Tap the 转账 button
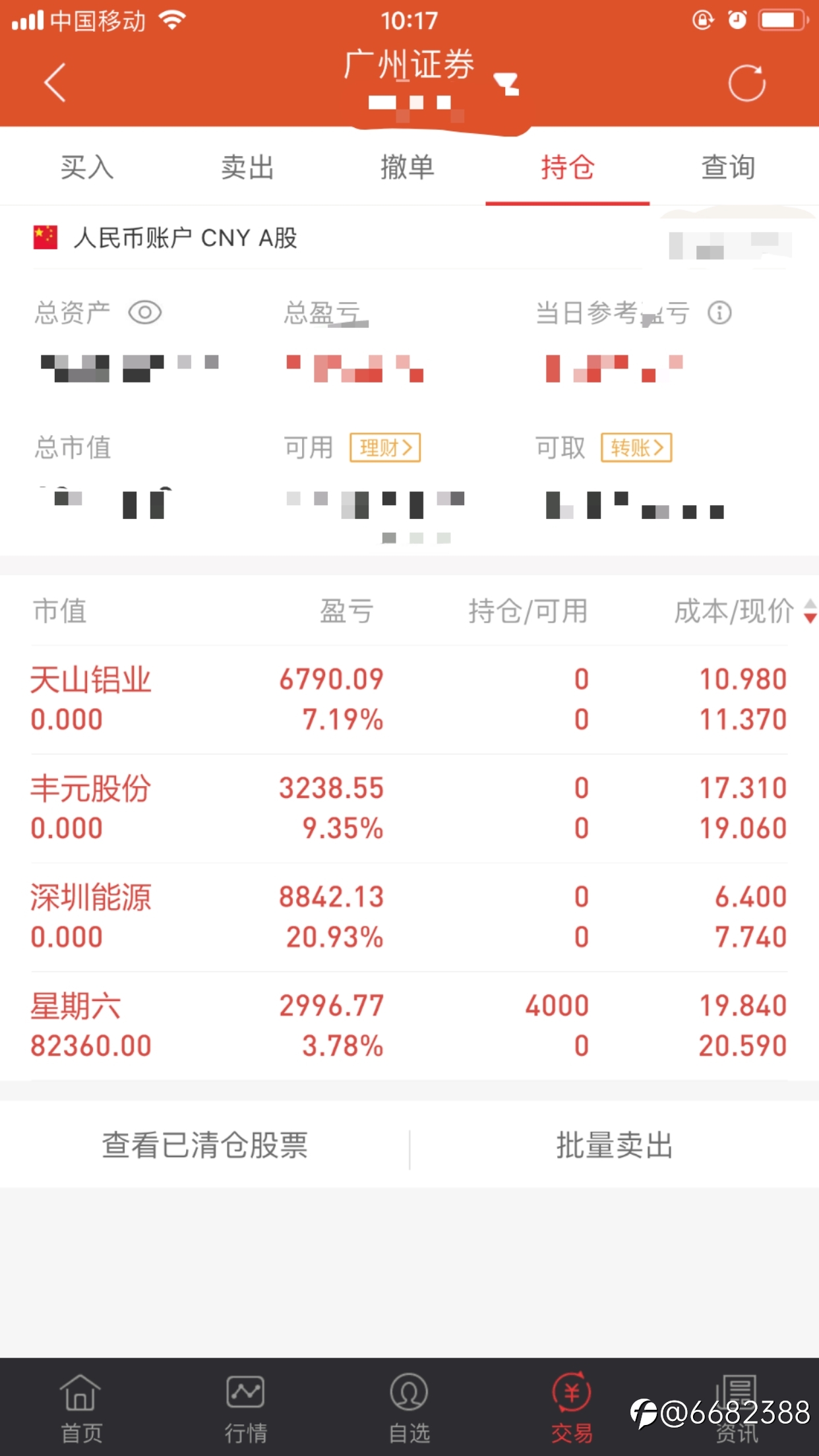Viewport: 819px width, 1456px height. coord(636,448)
